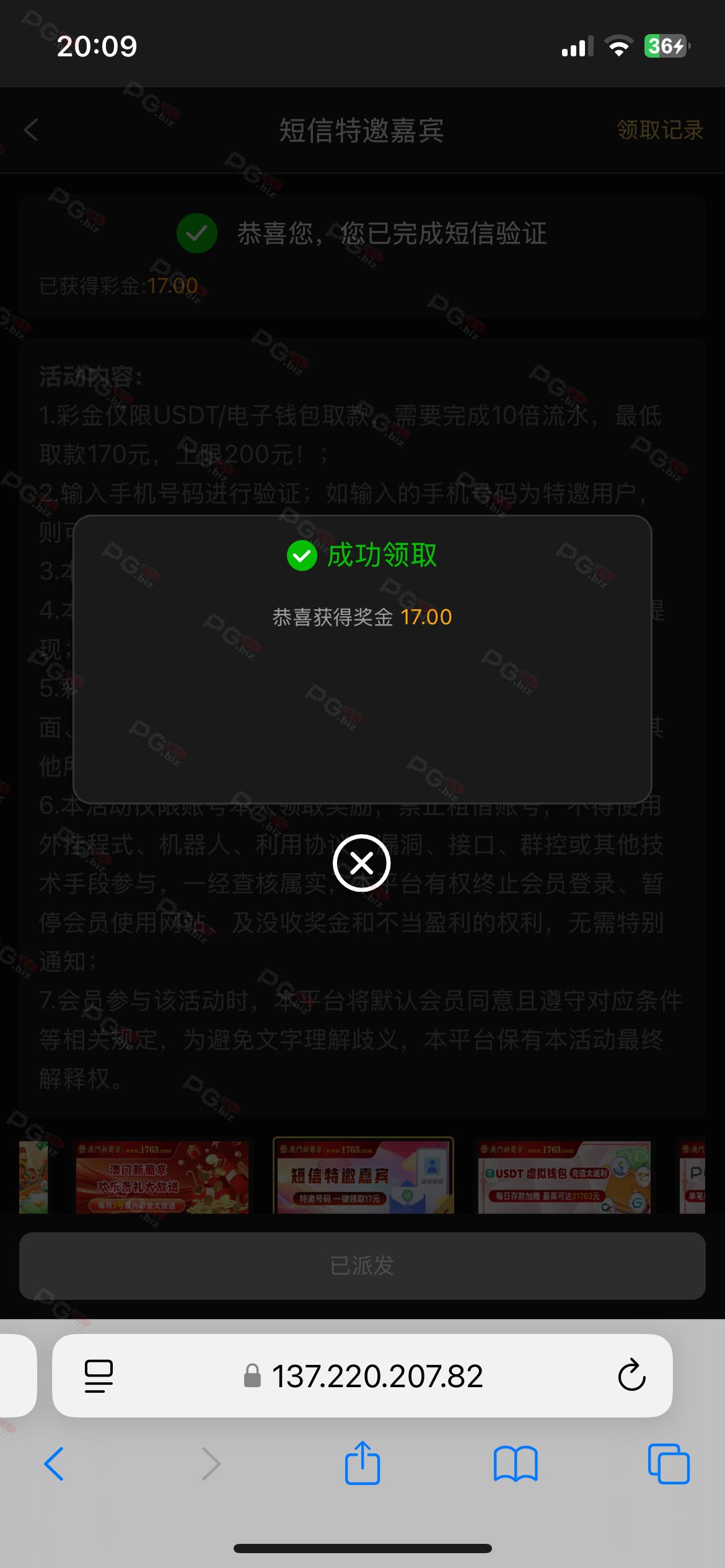The height and width of the screenshot is (1568, 725).
Task: Open the USDT 虚拟钱包 promo banner
Action: pyautogui.click(x=564, y=1177)
